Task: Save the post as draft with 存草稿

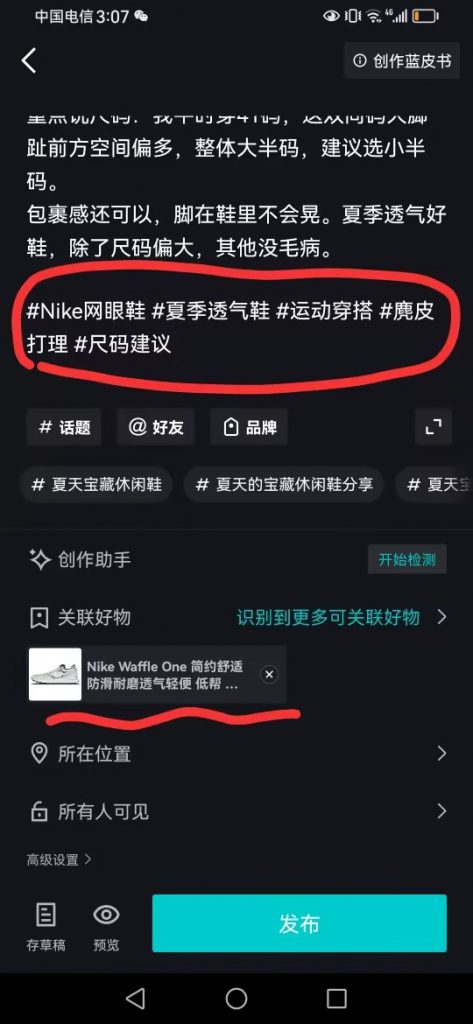Action: 46,926
